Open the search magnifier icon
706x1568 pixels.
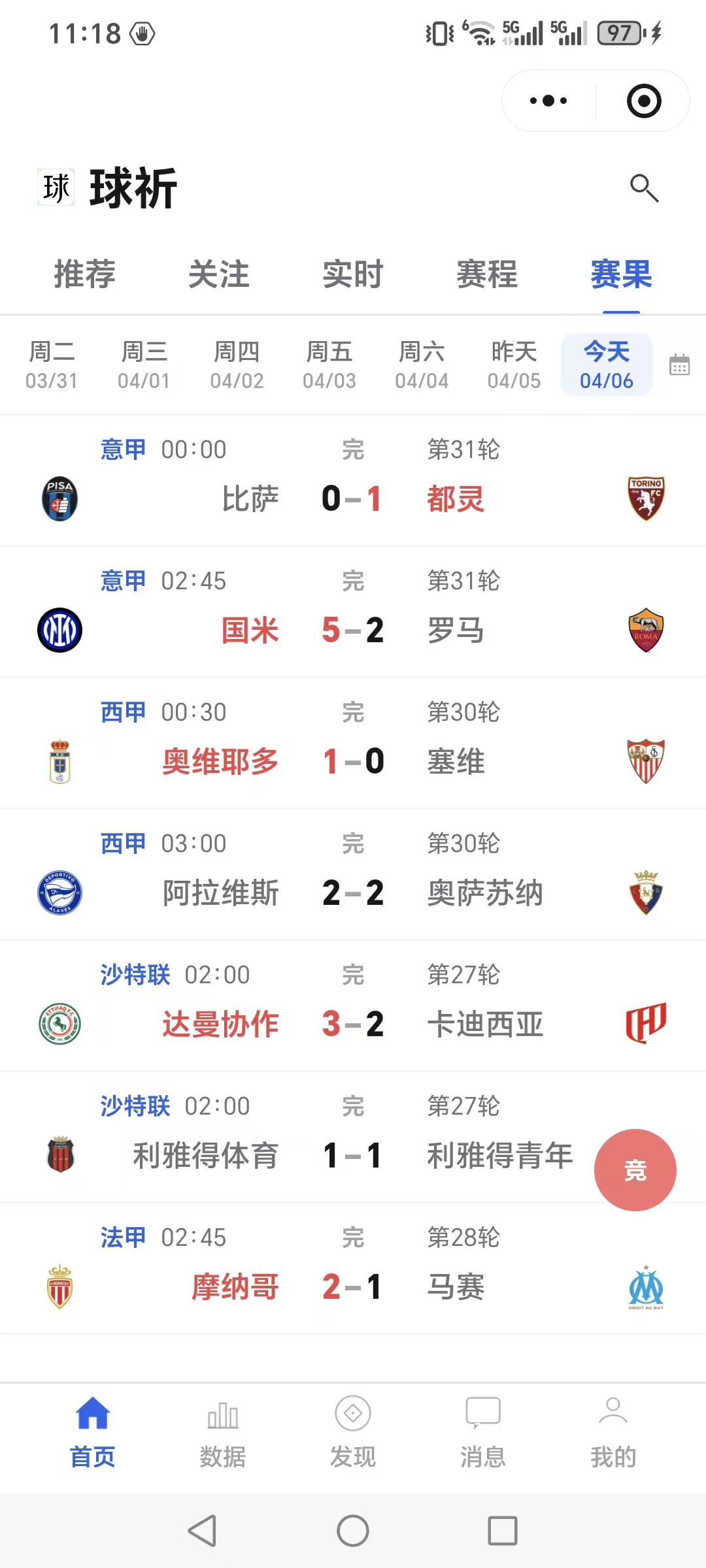pos(644,188)
